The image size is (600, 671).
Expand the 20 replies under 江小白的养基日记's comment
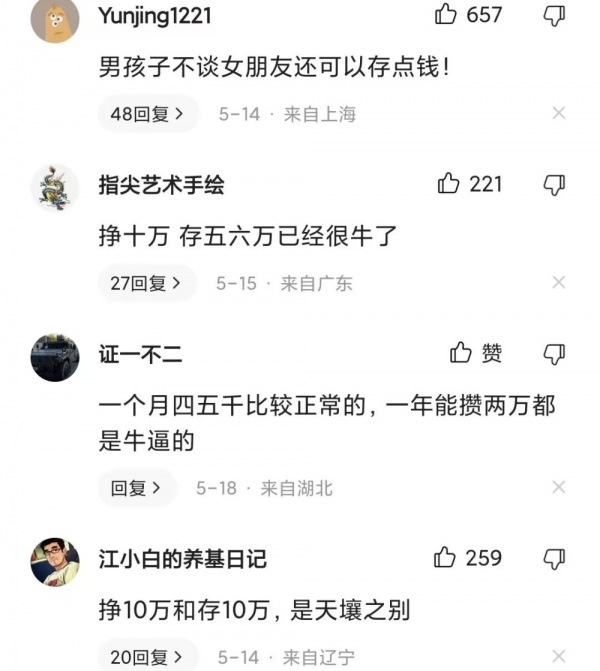tap(147, 657)
